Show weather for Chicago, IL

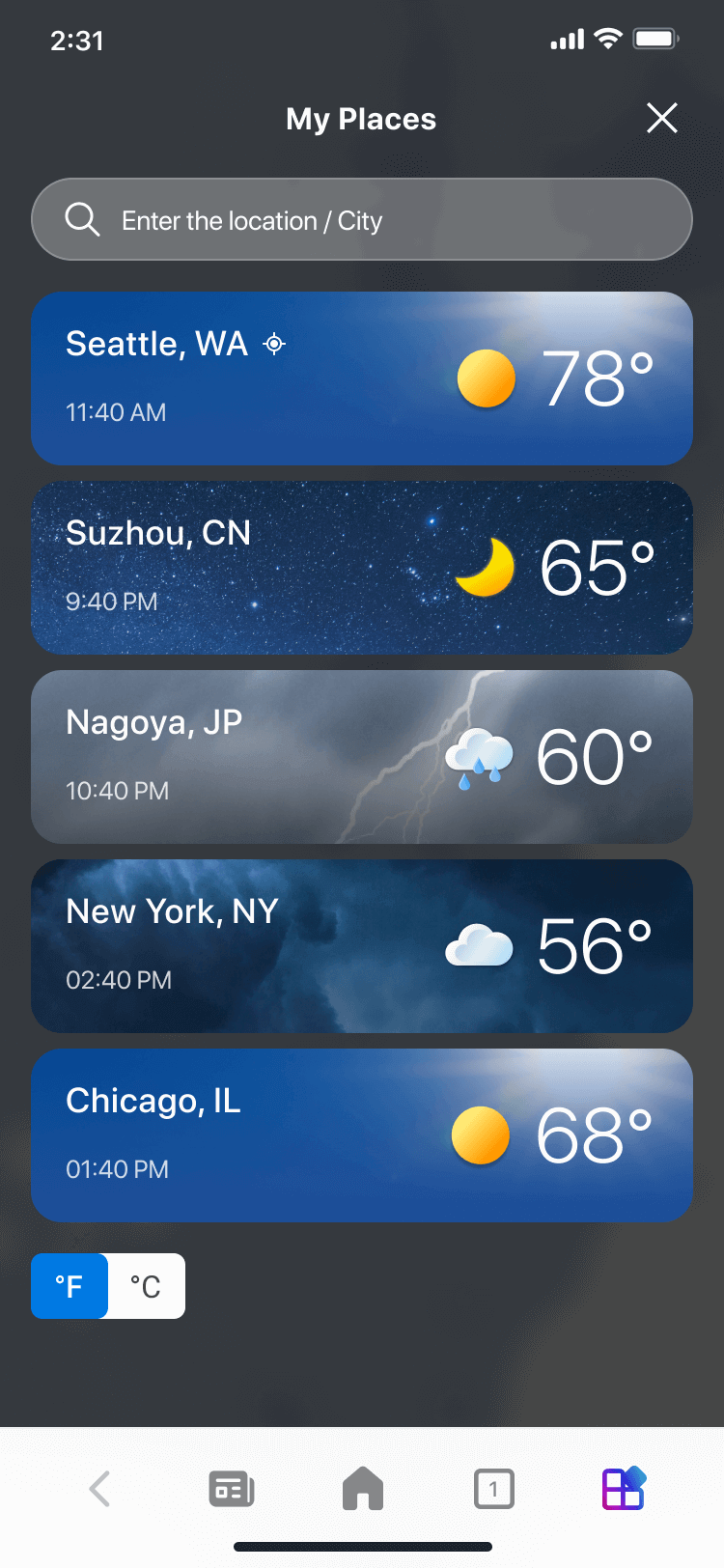pos(362,1135)
